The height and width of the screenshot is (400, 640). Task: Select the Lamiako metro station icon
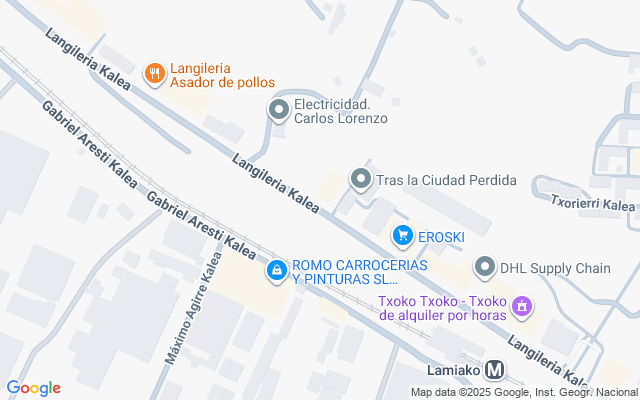pyautogui.click(x=494, y=369)
